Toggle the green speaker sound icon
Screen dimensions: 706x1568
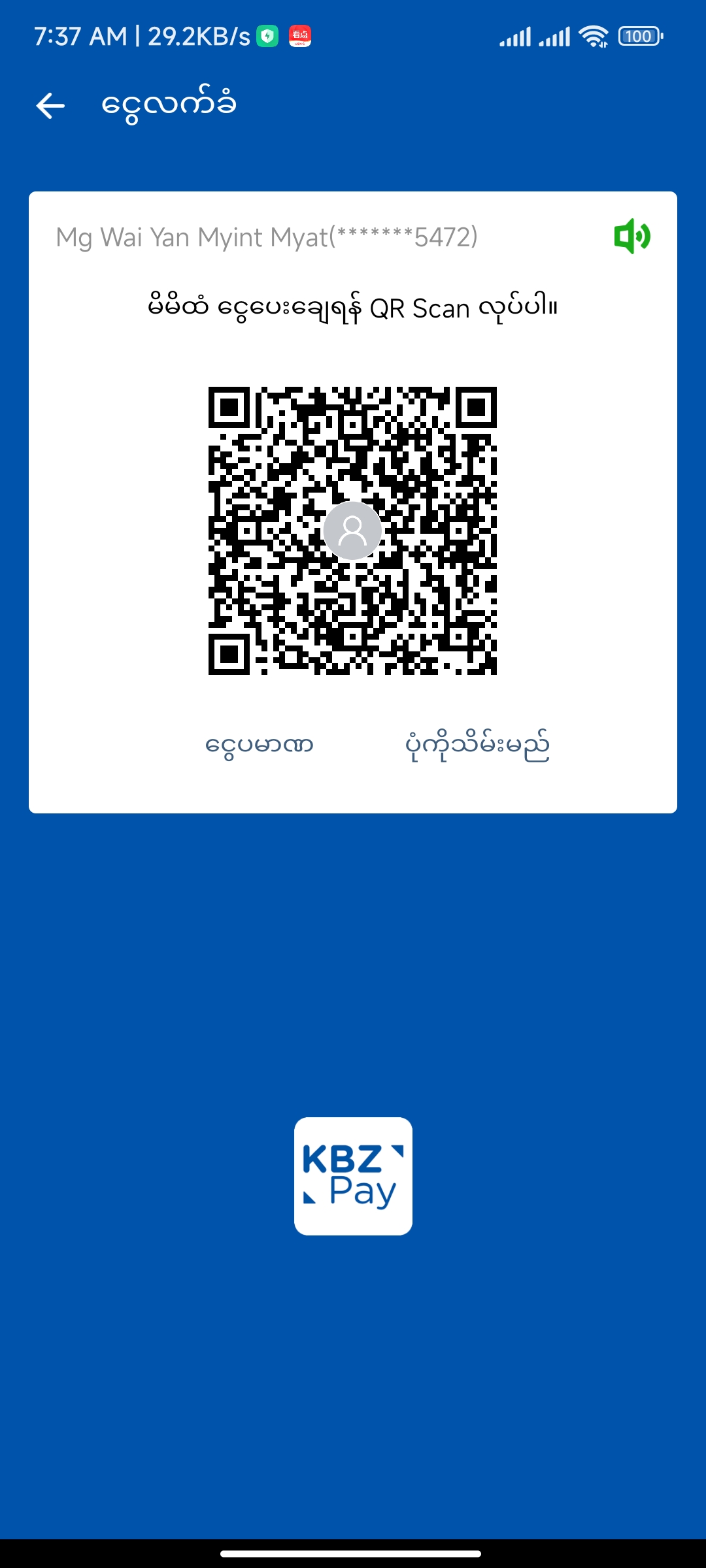pos(631,237)
